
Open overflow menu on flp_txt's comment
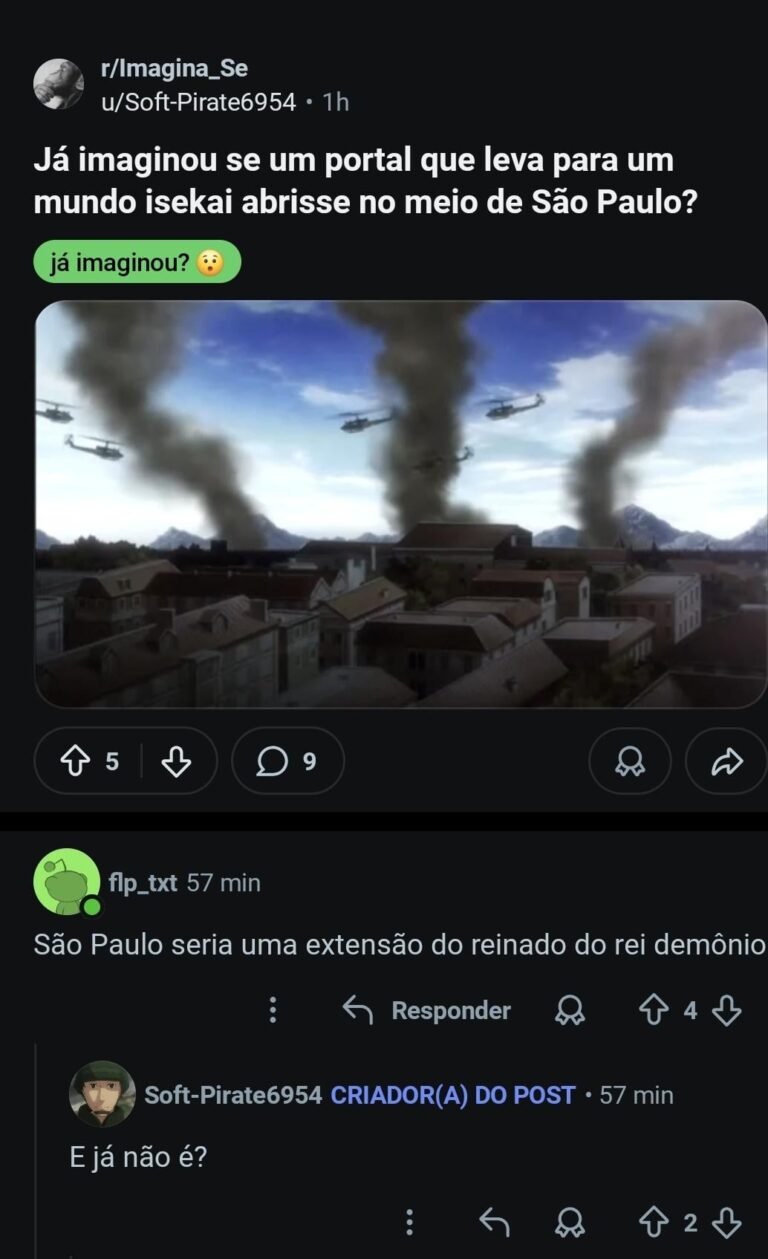pyautogui.click(x=272, y=1010)
